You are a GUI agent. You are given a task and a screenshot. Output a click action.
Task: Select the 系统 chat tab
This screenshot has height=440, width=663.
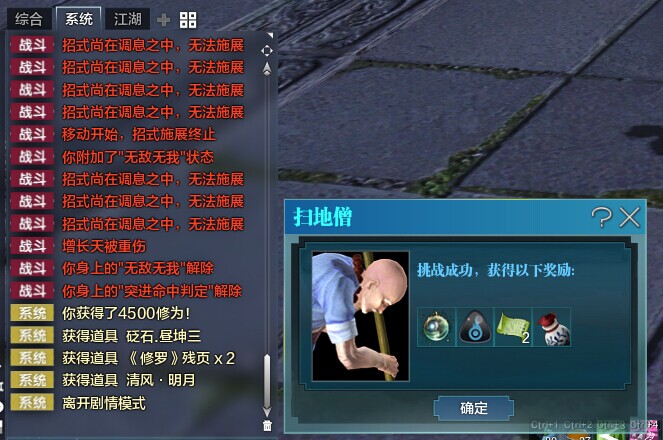79,19
